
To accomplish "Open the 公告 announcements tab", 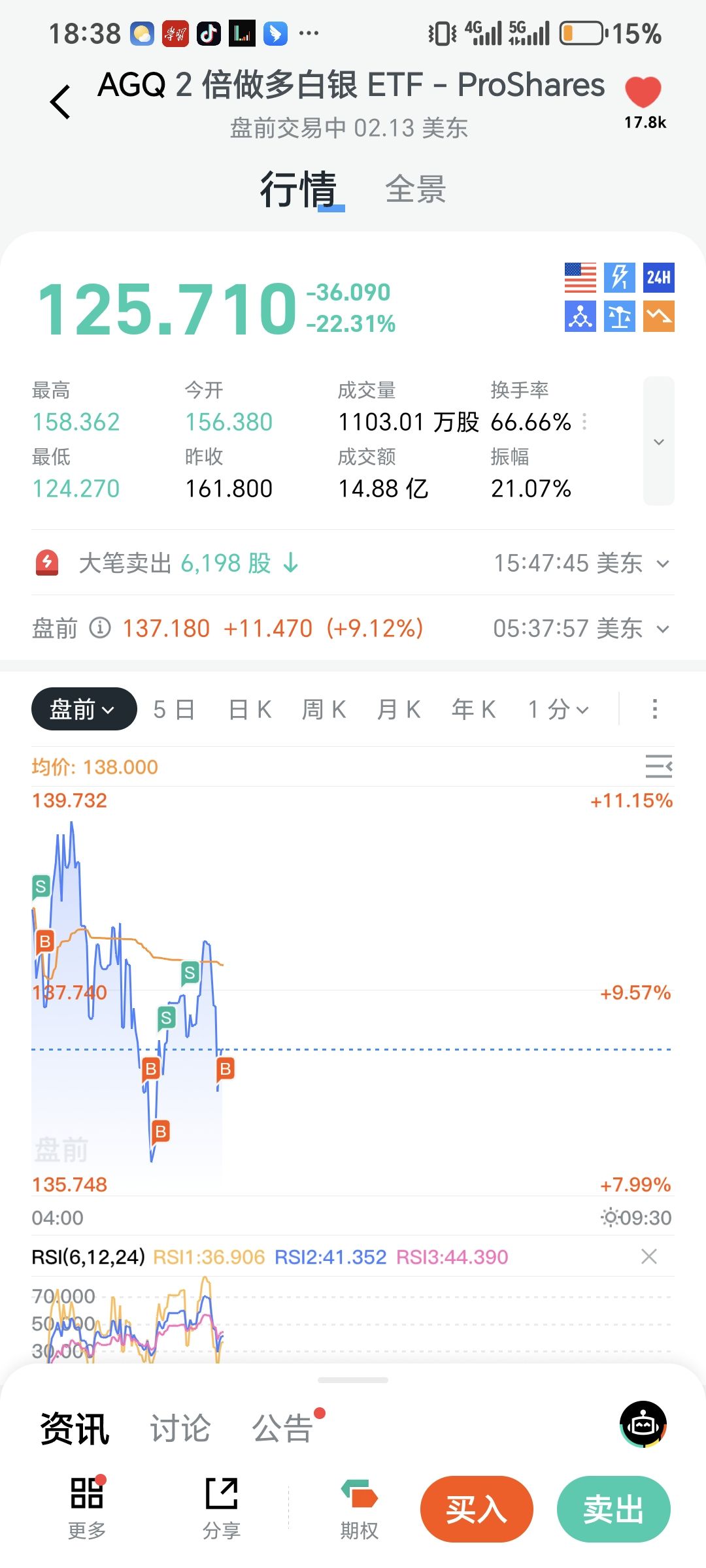I will tap(282, 1428).
